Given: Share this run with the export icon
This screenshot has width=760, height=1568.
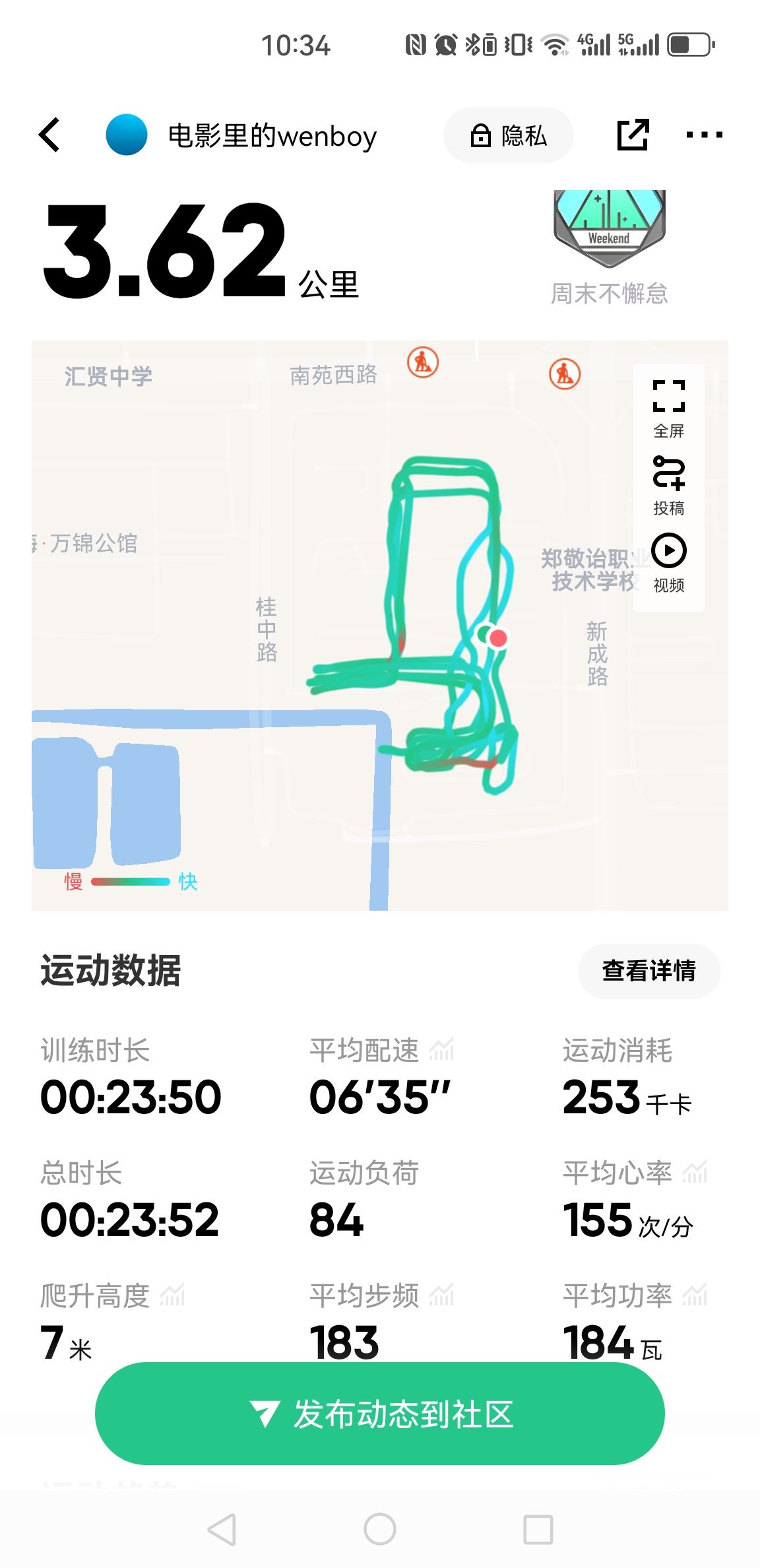Looking at the screenshot, I should pyautogui.click(x=633, y=135).
